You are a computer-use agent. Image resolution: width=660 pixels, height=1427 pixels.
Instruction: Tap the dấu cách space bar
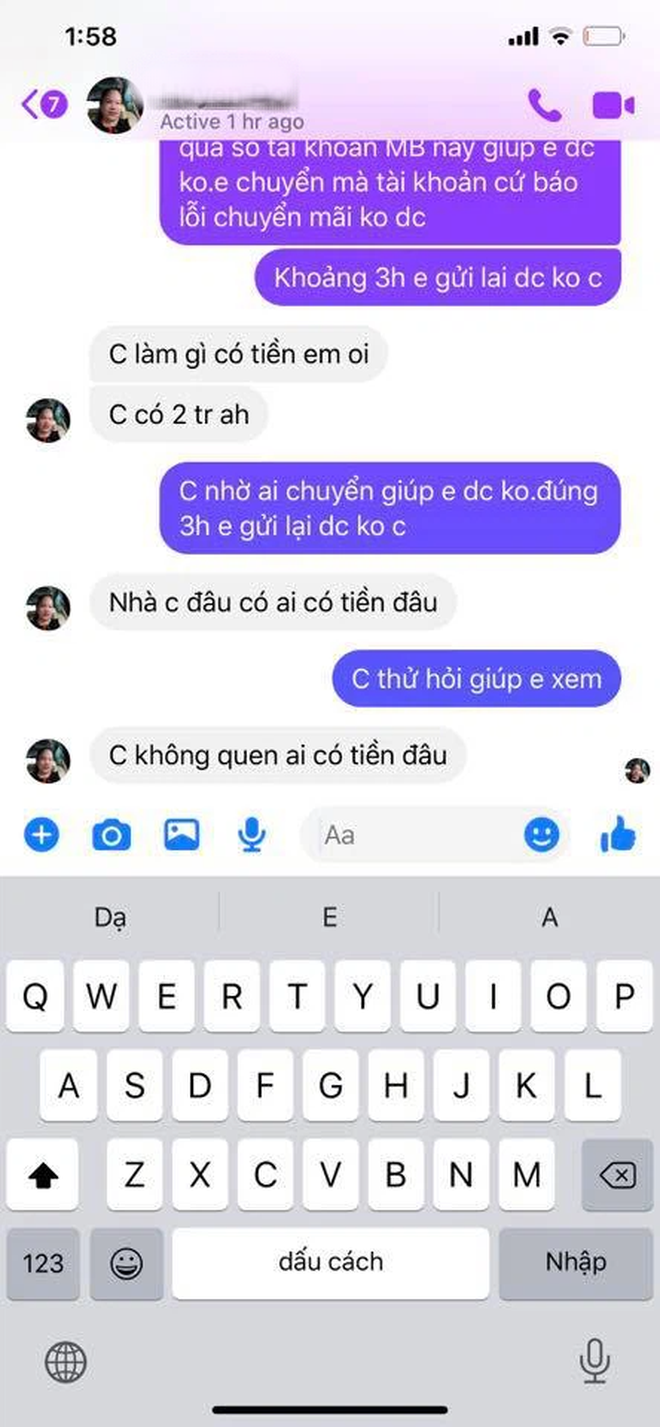(x=330, y=1263)
